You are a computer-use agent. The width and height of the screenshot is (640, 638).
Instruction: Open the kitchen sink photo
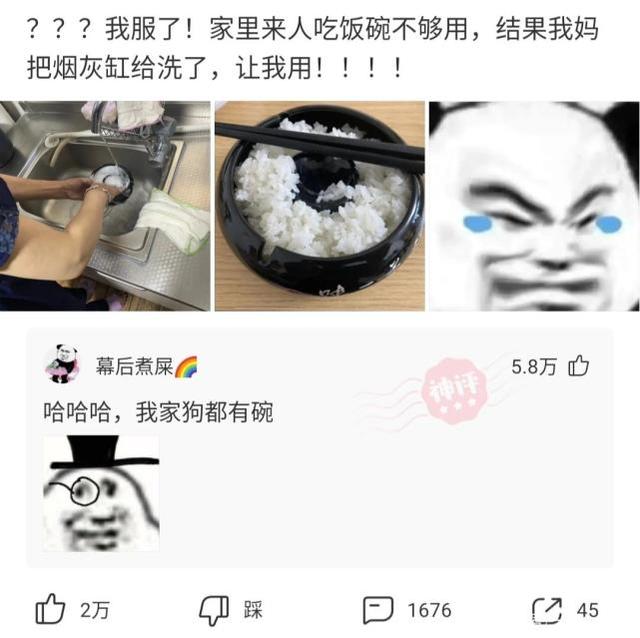105,205
